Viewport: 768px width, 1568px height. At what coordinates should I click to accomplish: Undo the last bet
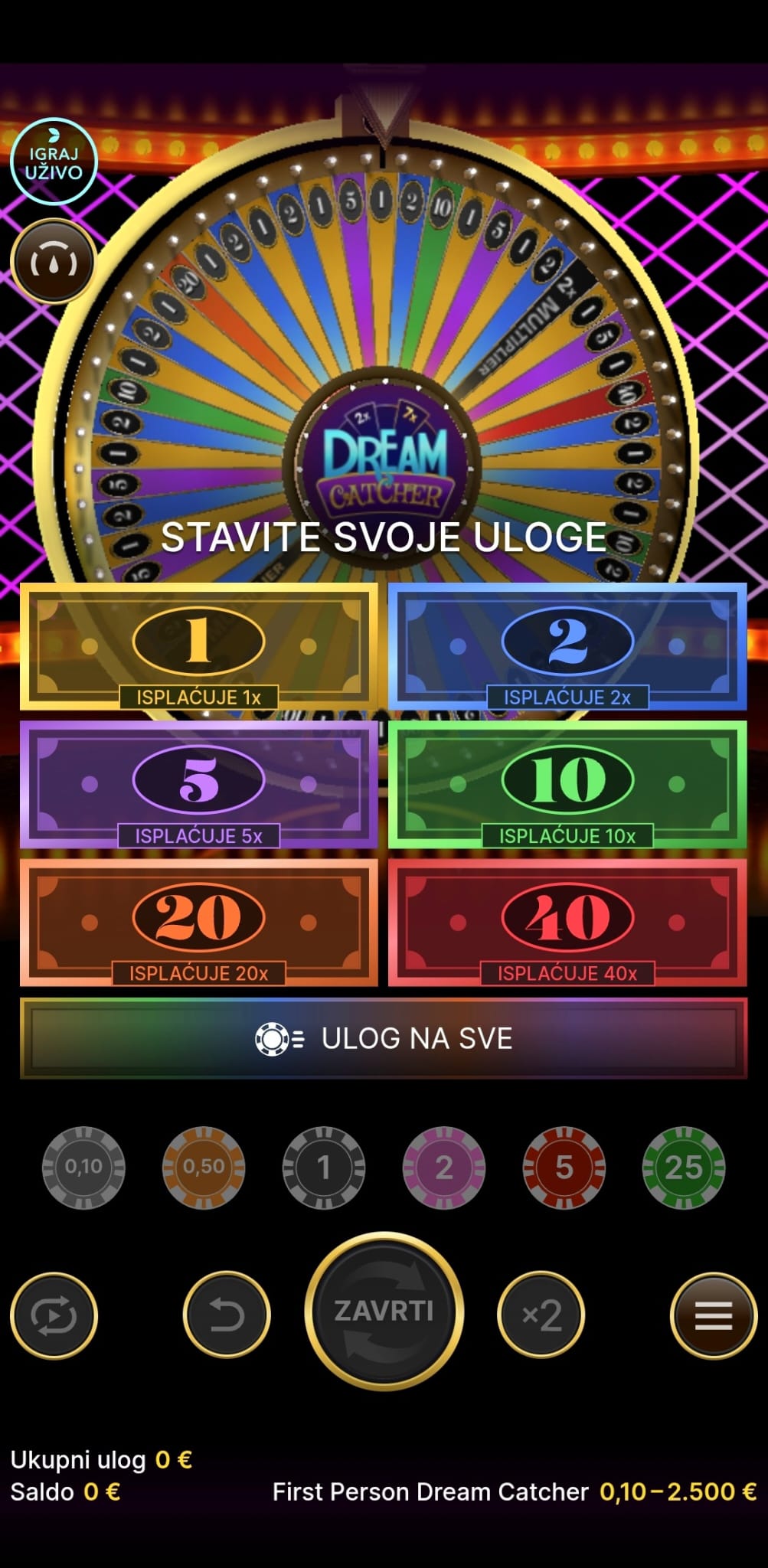coord(227,1315)
